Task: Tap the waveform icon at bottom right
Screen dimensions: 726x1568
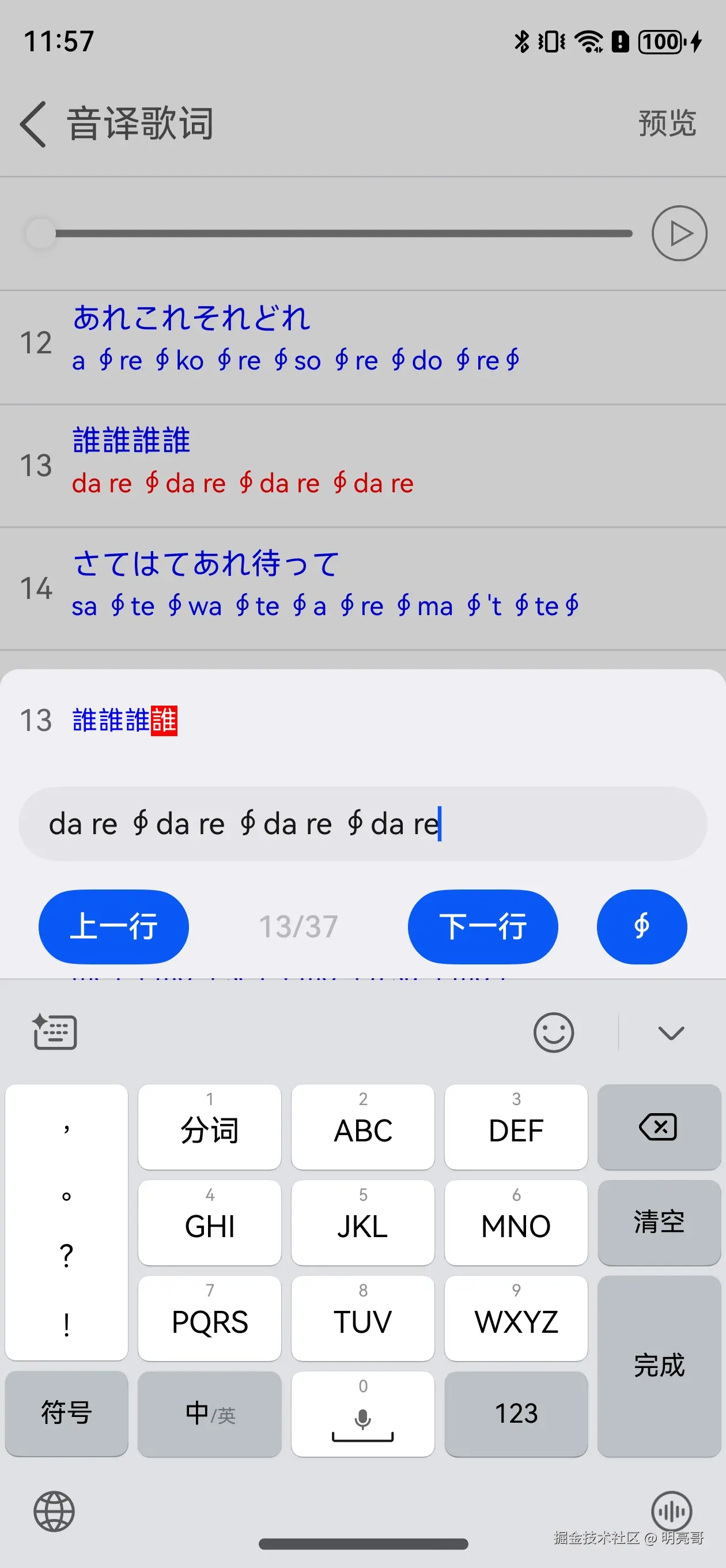Action: [x=672, y=1511]
